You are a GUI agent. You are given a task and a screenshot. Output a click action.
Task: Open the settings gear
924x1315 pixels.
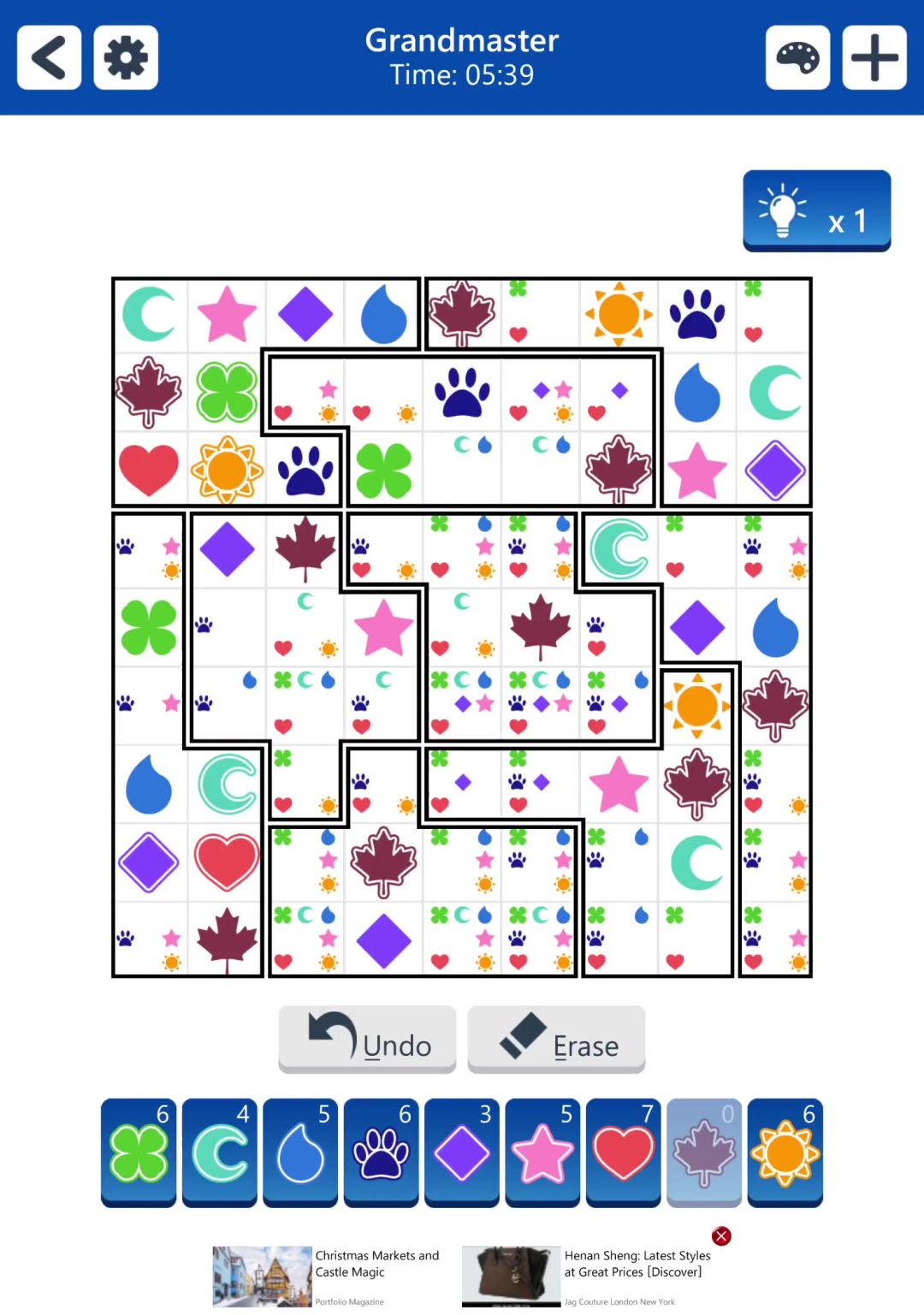pyautogui.click(x=126, y=57)
